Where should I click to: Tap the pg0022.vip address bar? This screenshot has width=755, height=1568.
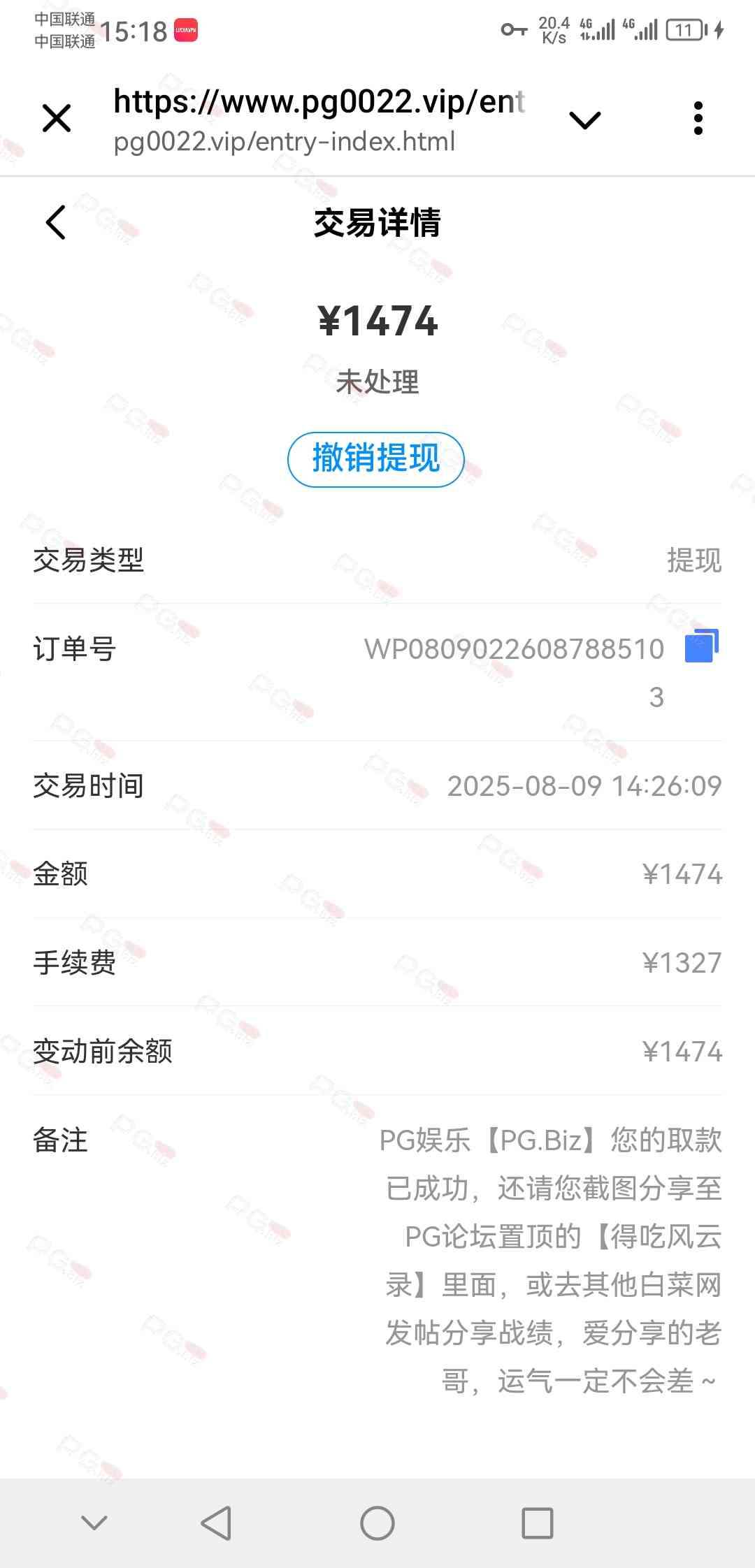(x=318, y=120)
